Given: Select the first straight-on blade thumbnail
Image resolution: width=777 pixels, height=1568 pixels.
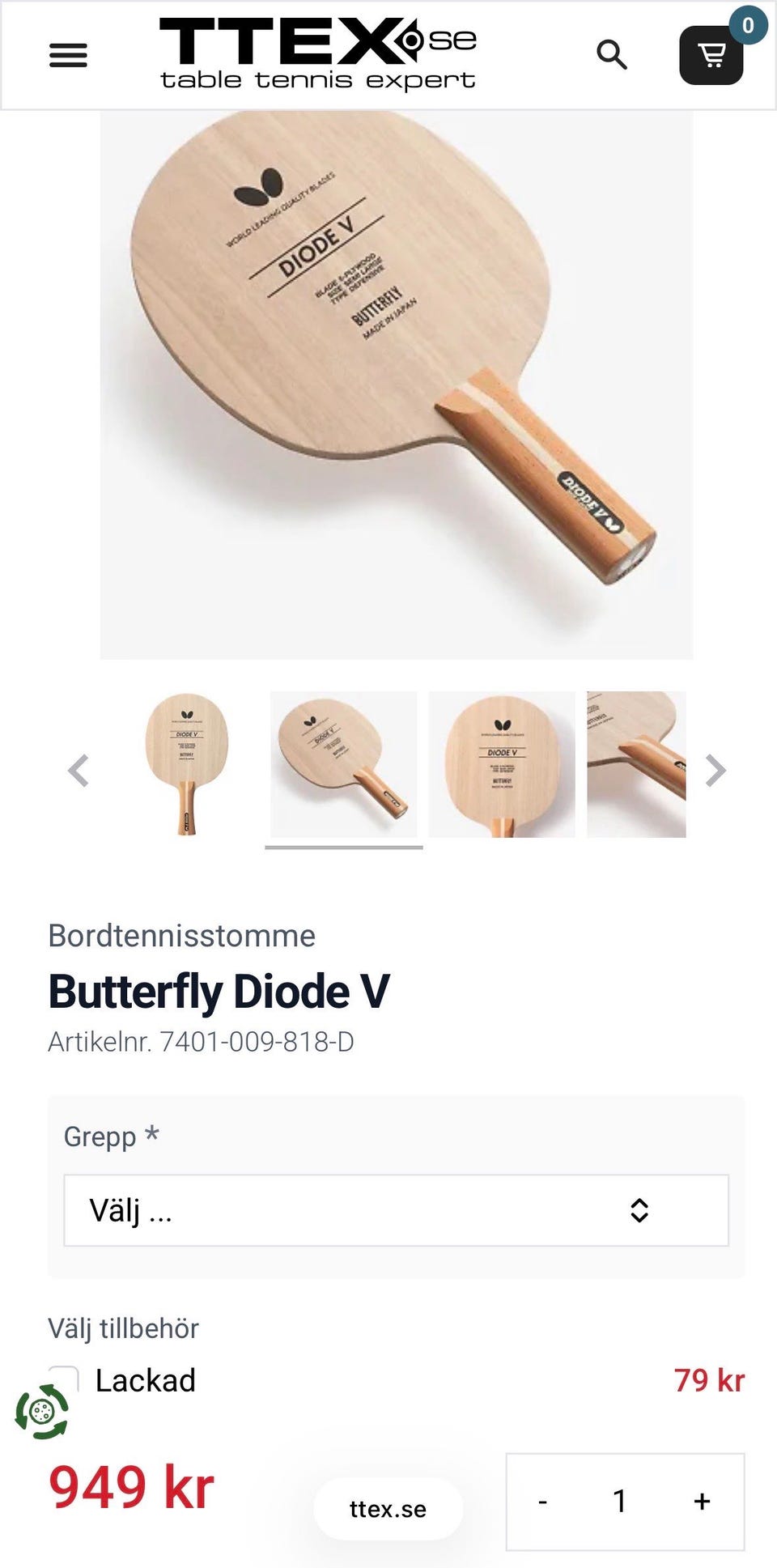Looking at the screenshot, I should tap(186, 764).
